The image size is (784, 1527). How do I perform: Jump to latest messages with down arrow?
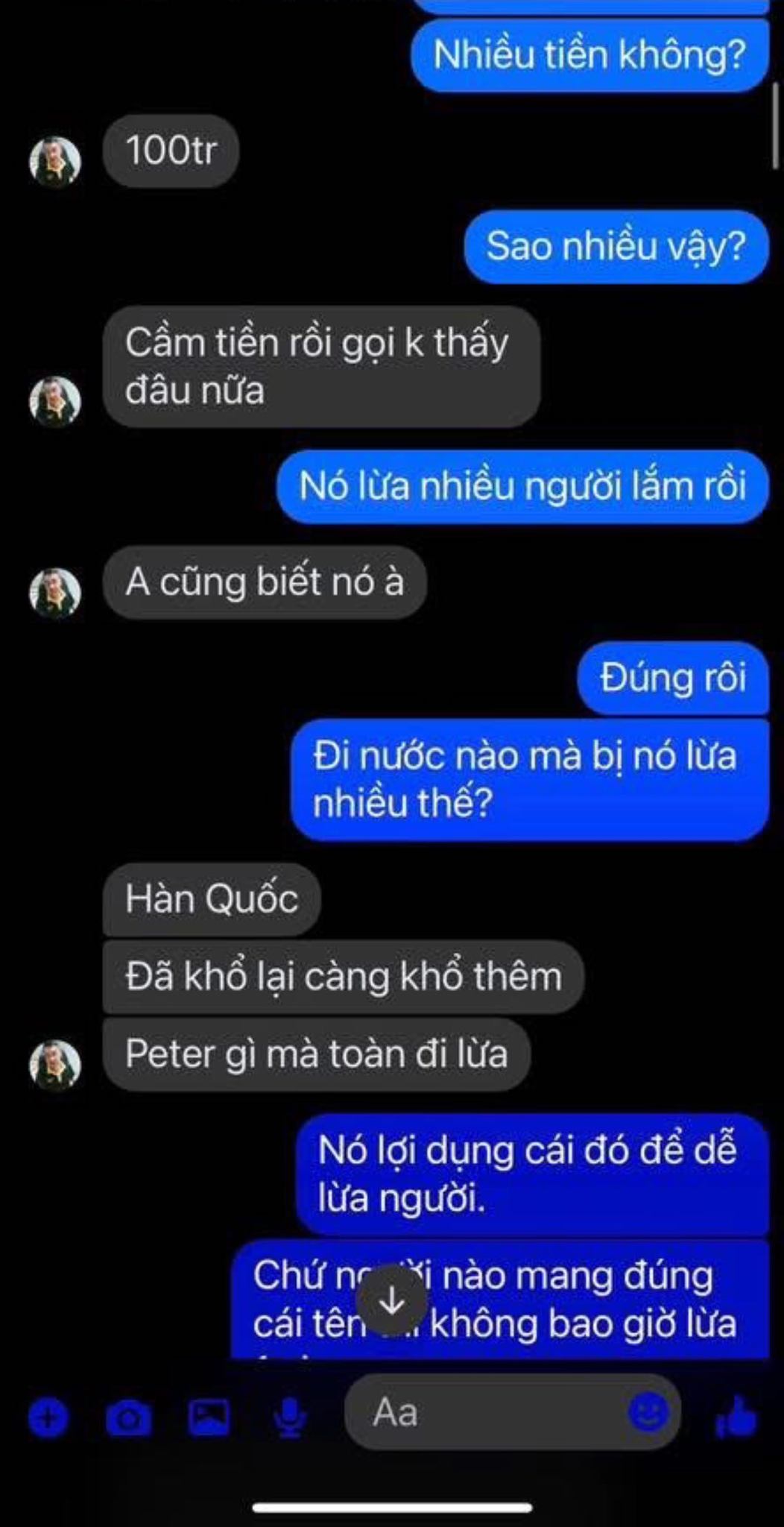click(392, 1302)
